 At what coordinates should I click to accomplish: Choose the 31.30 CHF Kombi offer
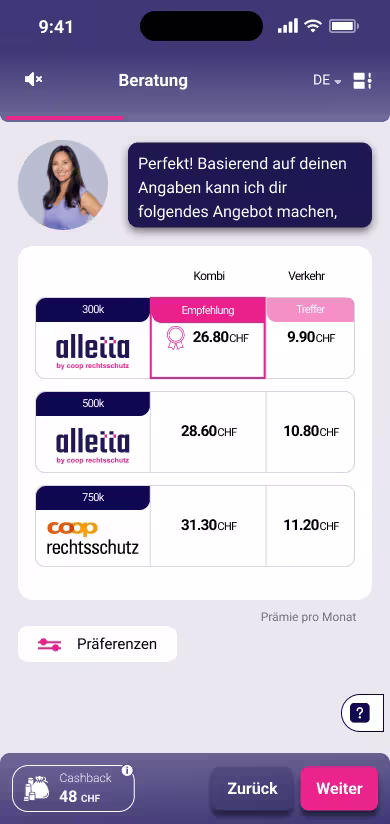pyautogui.click(x=208, y=526)
